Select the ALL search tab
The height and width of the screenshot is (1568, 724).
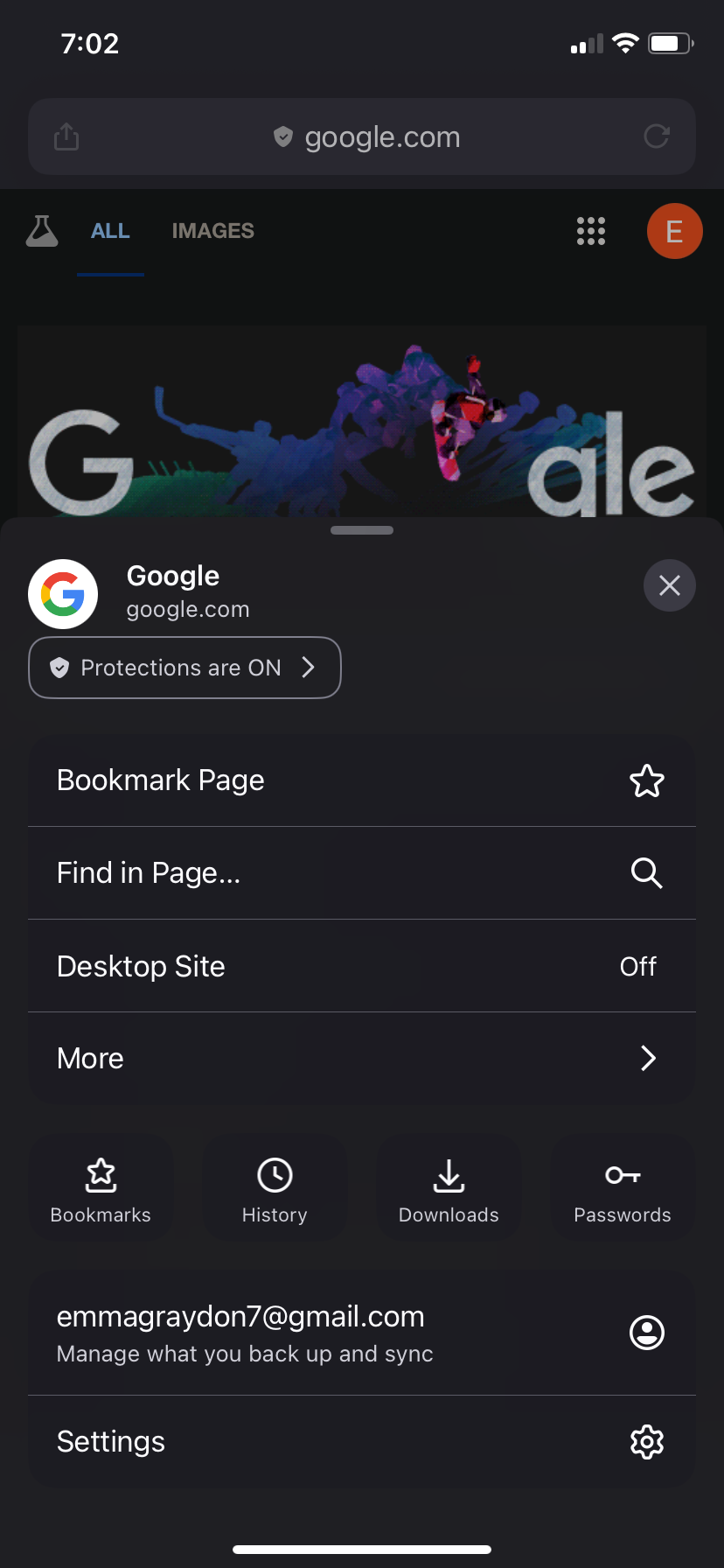tap(110, 231)
